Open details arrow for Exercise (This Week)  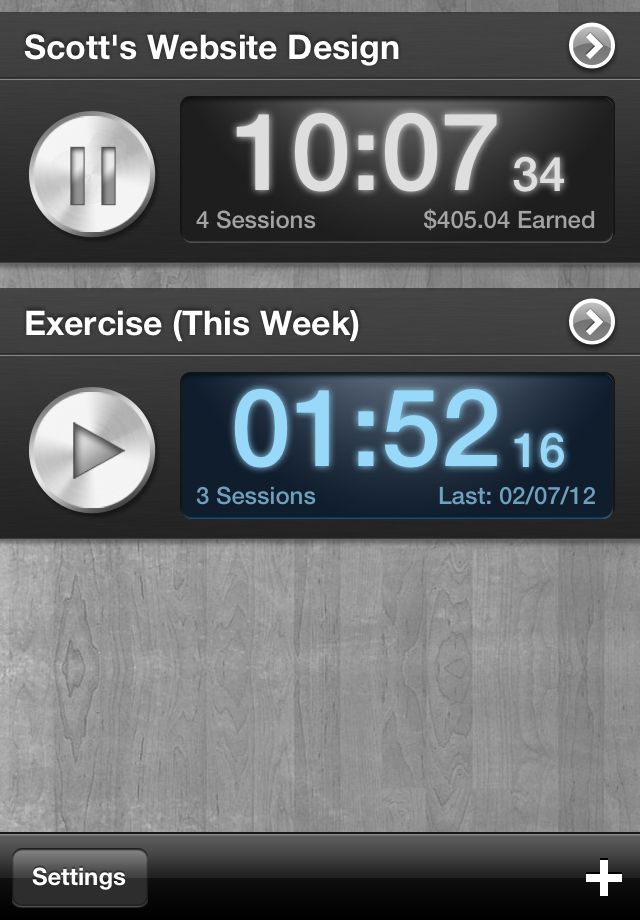[592, 323]
